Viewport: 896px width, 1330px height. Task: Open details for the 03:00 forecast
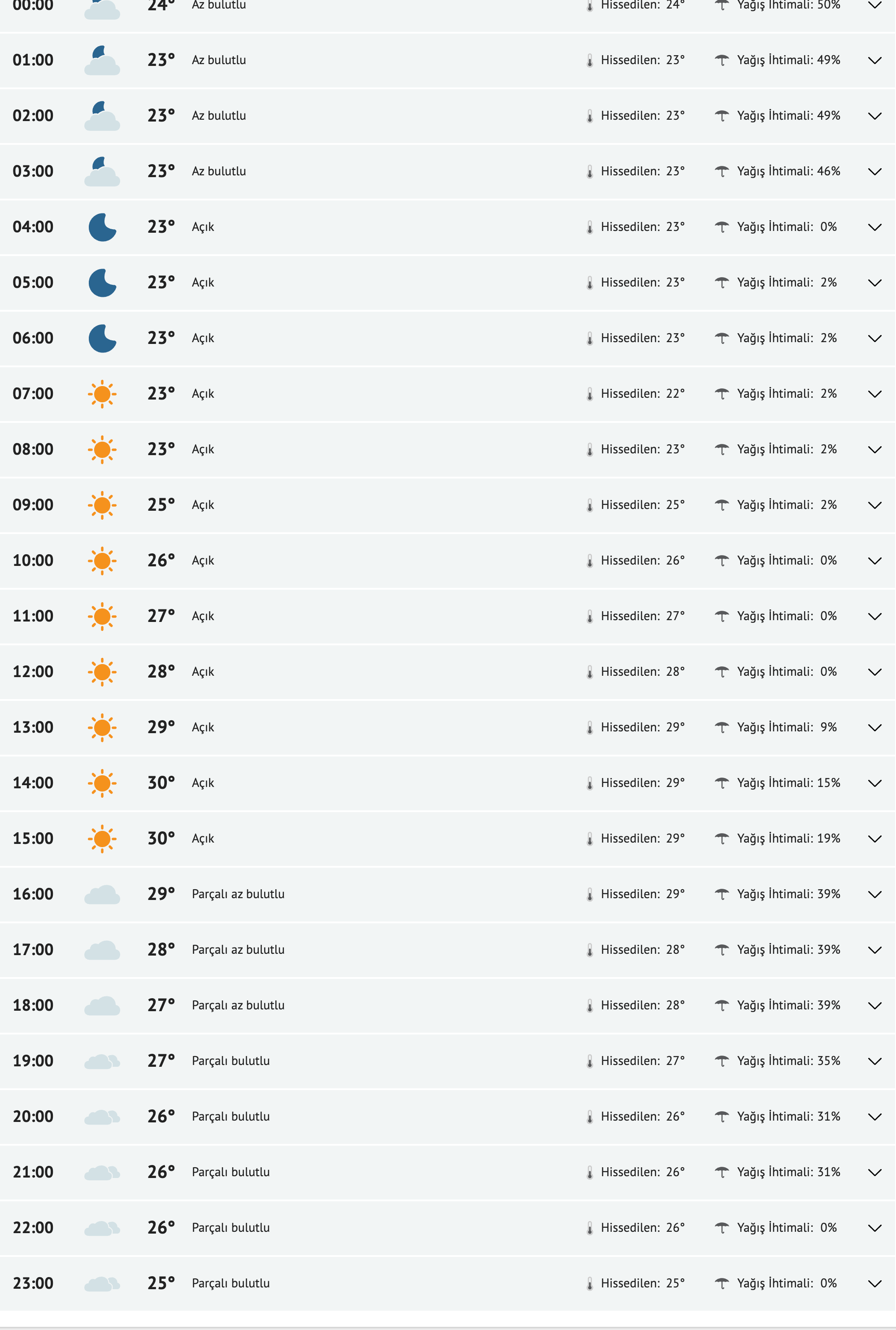pos(874,171)
